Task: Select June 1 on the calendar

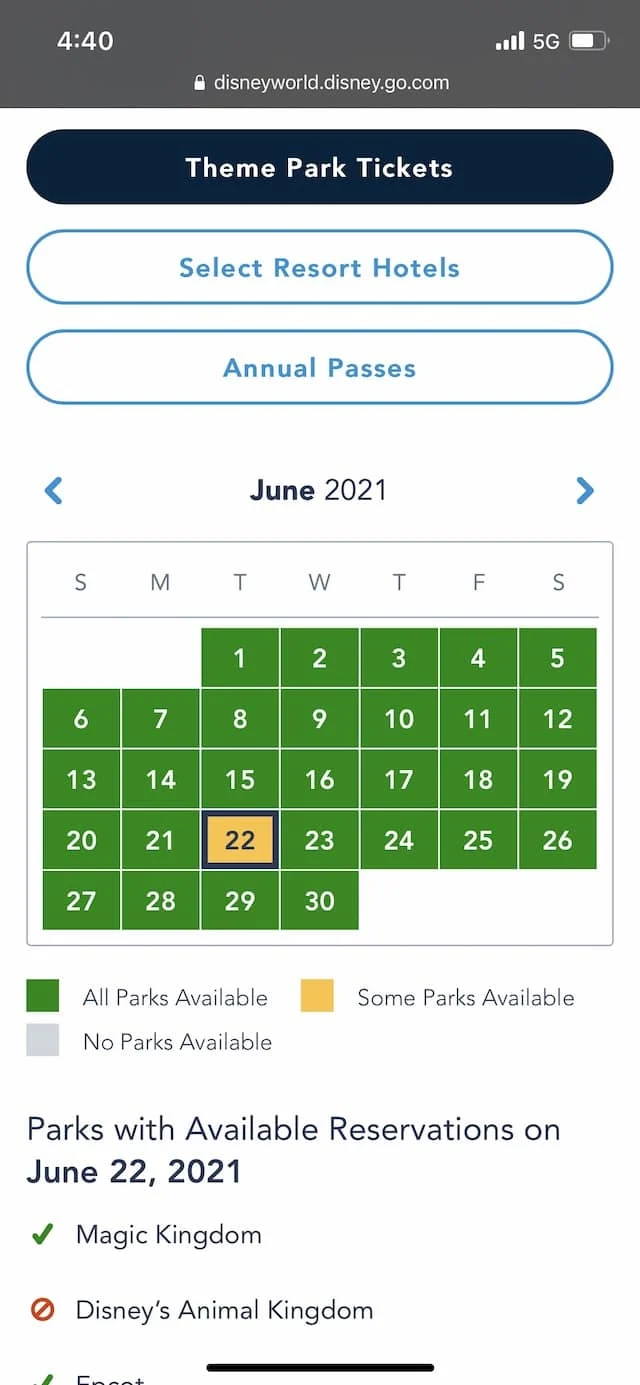Action: pyautogui.click(x=240, y=658)
